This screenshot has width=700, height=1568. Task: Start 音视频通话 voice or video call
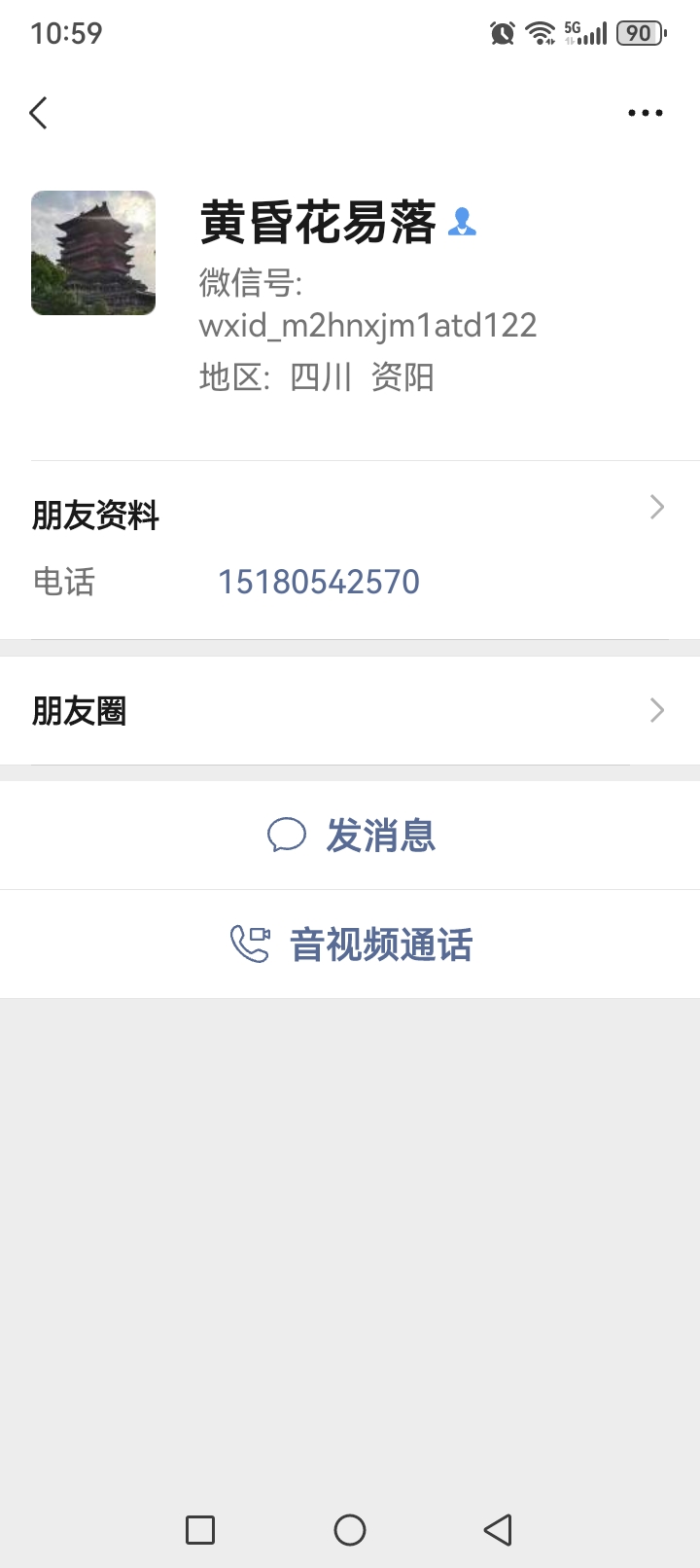352,944
